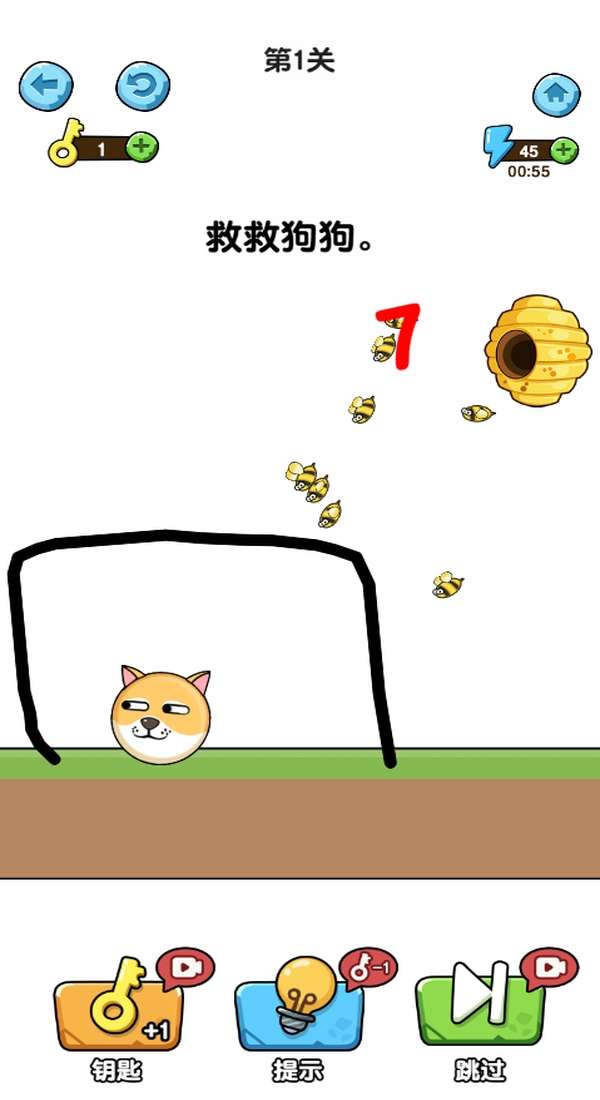This screenshot has width=600, height=1100.
Task: Restart the level with the retry icon
Action: (x=143, y=87)
